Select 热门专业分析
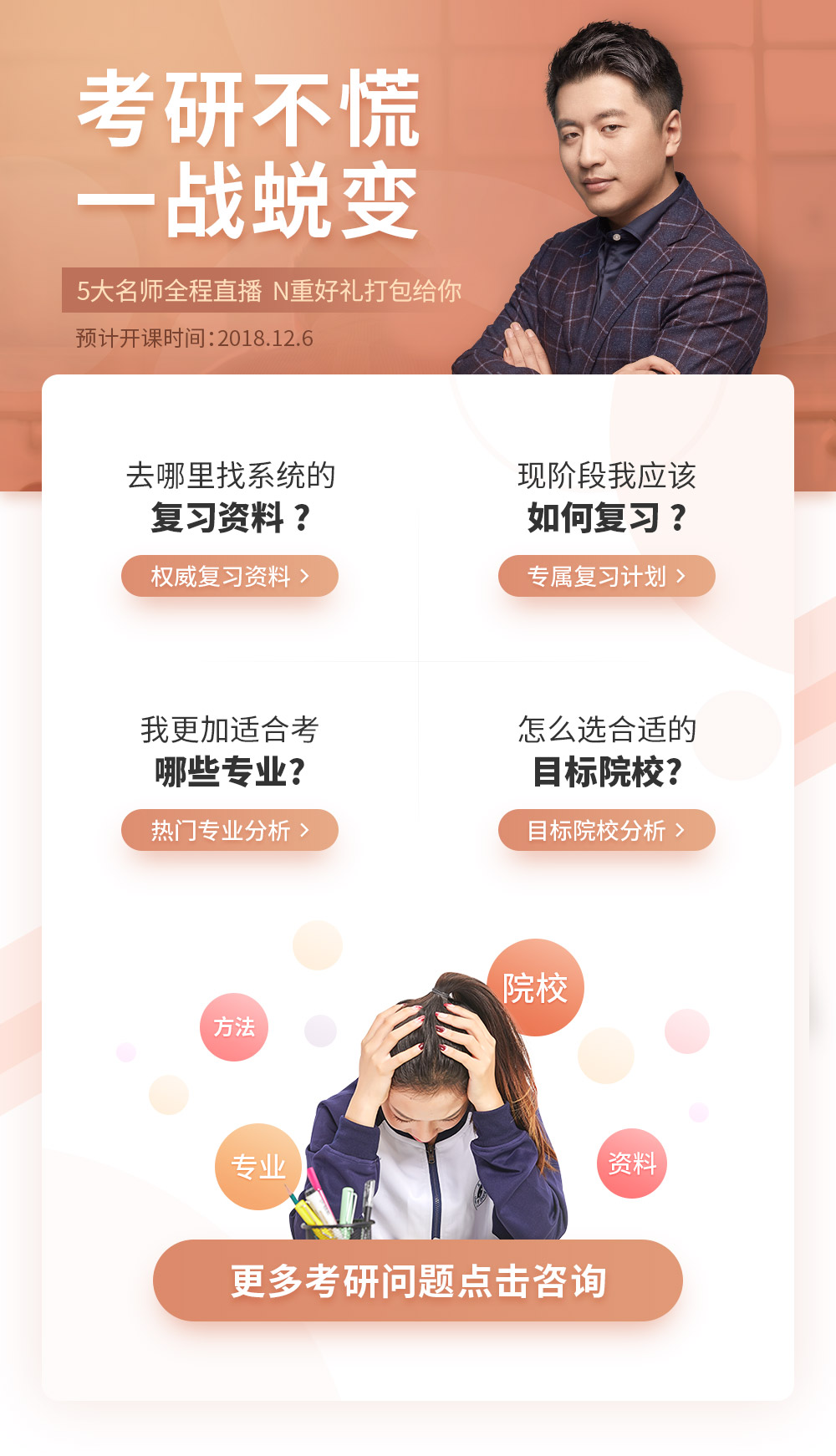836x1456 pixels. pyautogui.click(x=230, y=830)
